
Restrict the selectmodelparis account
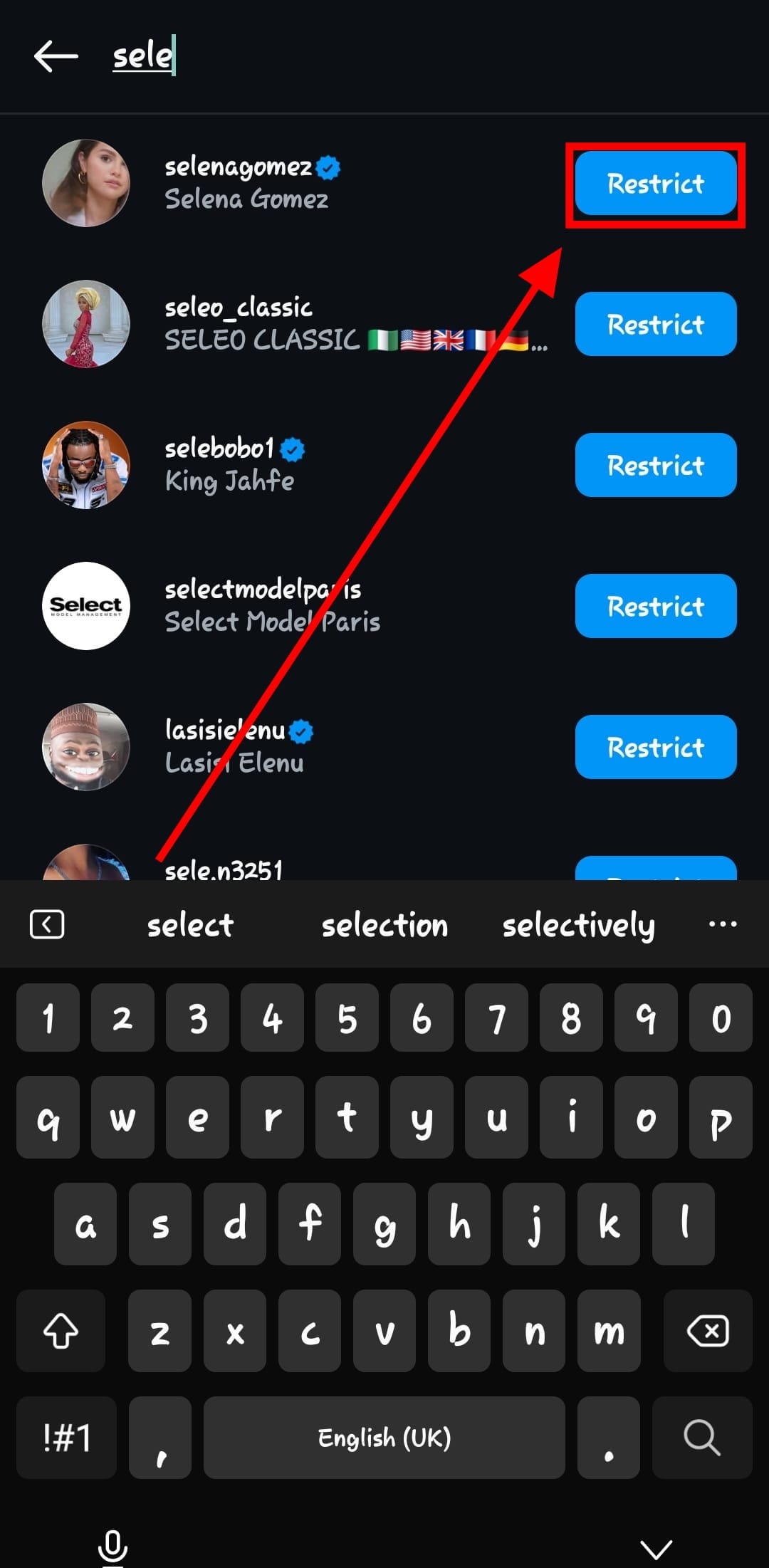coord(655,606)
